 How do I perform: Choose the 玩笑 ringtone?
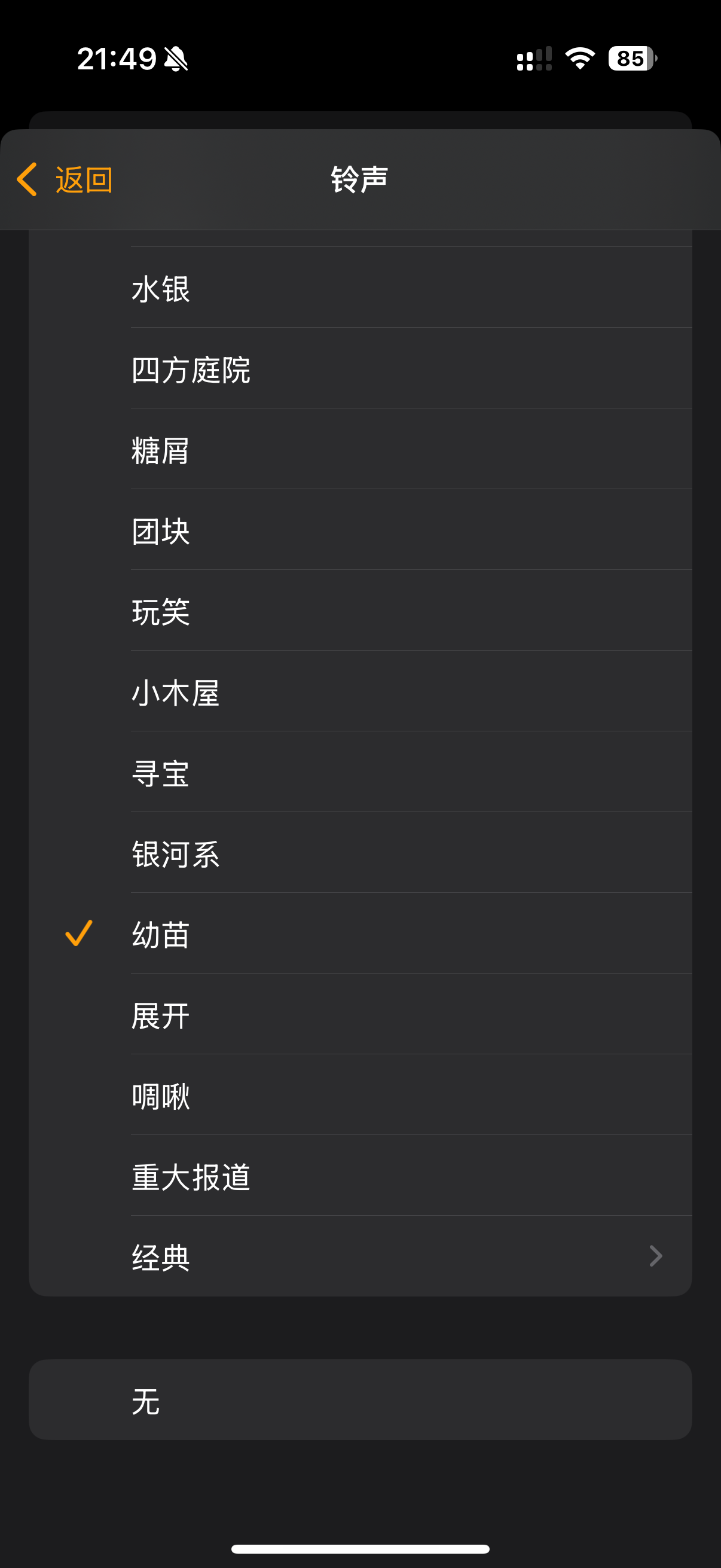point(360,611)
